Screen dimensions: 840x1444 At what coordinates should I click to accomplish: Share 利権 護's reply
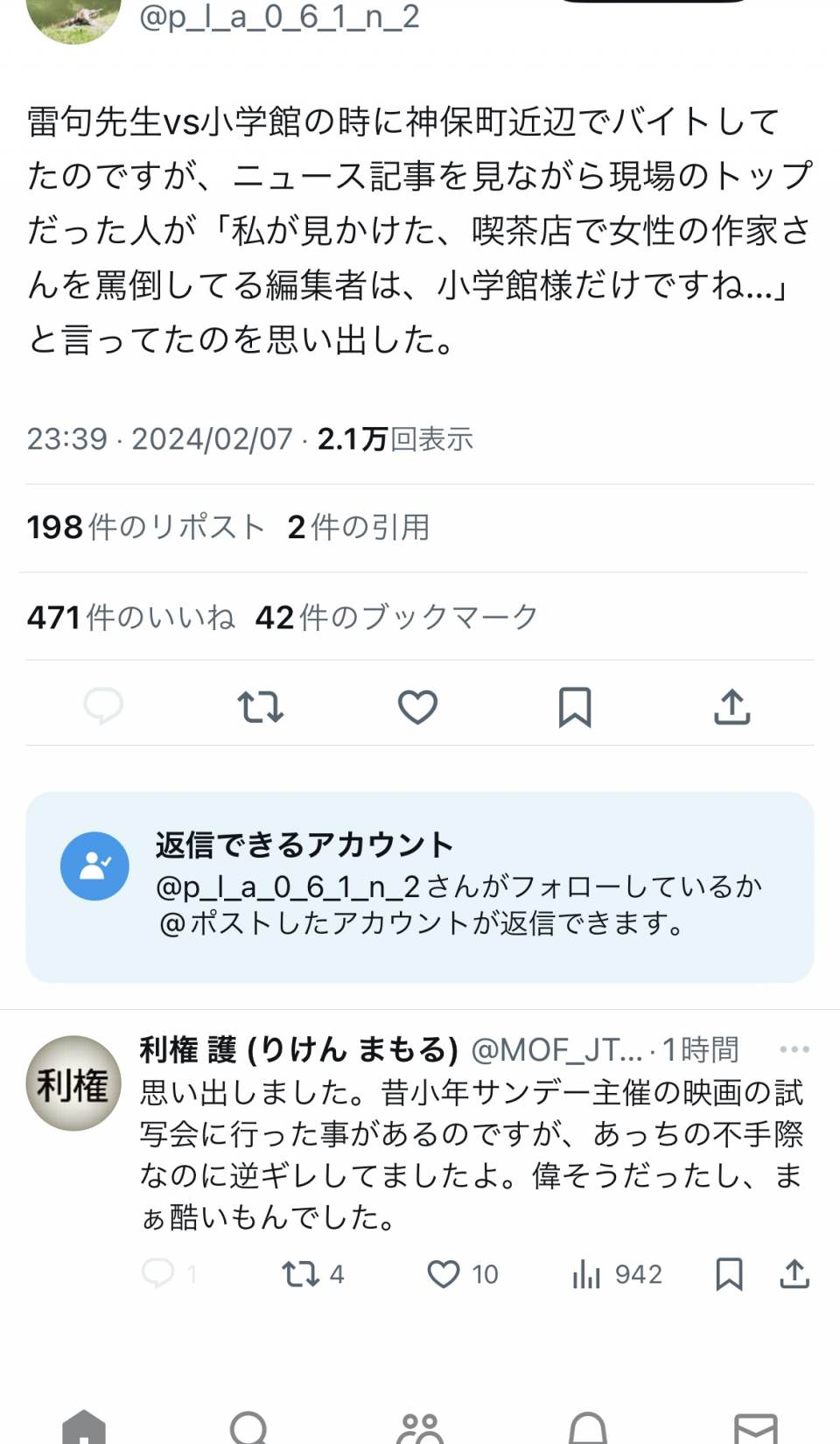[794, 1273]
